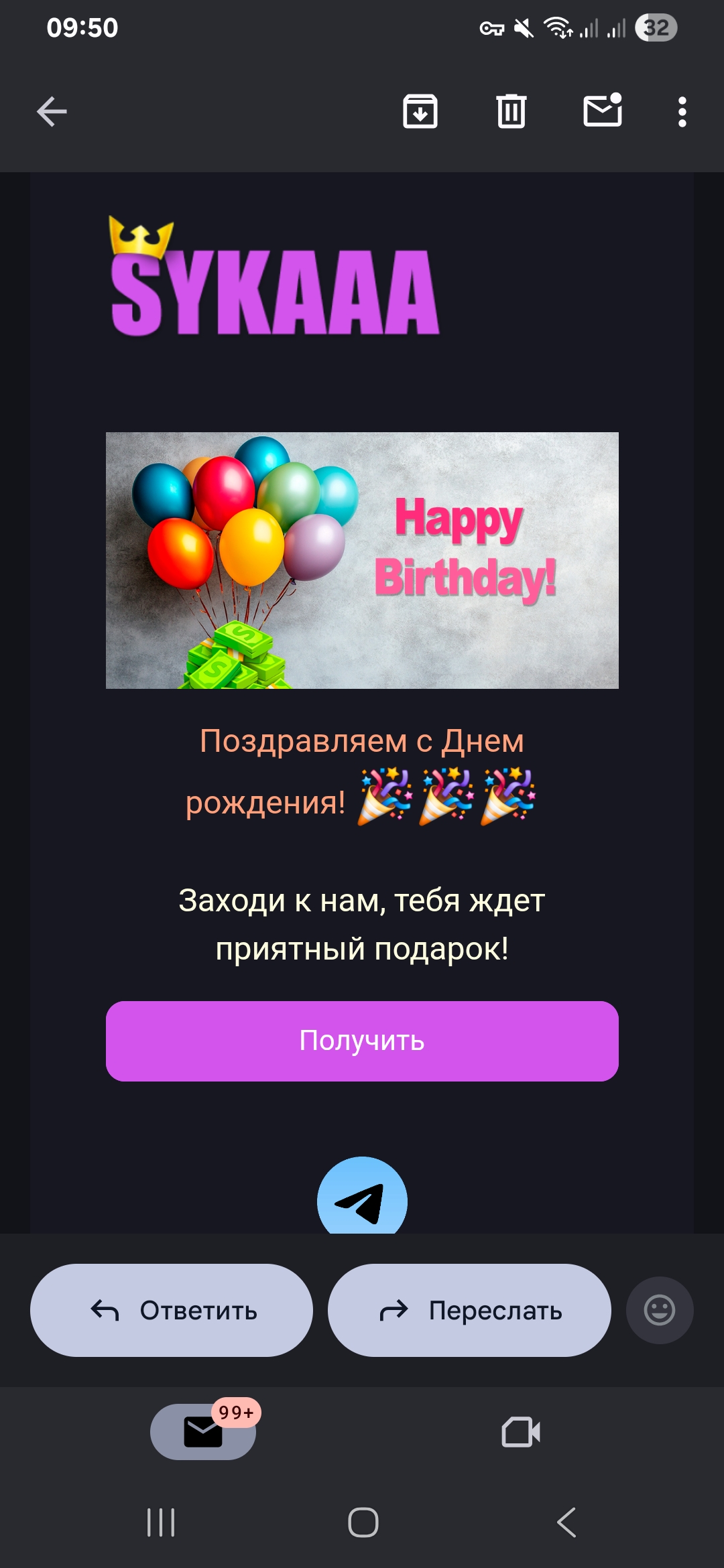Open the three-dot overflow menu
This screenshot has height=1568, width=724.
682,111
